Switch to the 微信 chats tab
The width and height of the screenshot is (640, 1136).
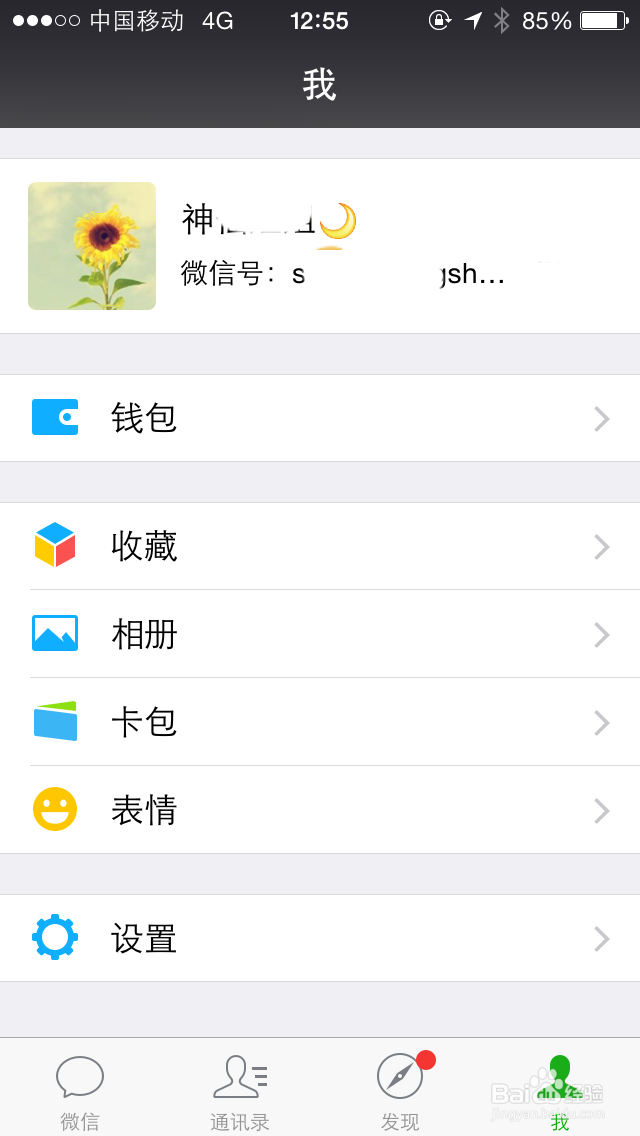click(80, 1090)
